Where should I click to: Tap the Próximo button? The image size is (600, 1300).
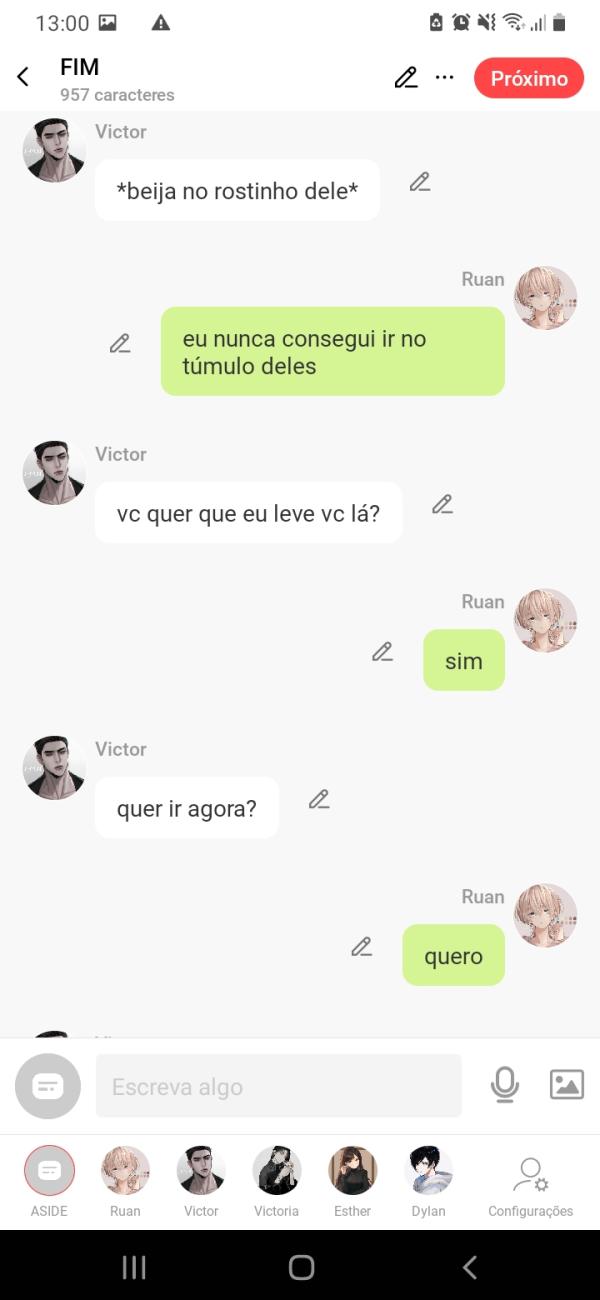coord(529,78)
